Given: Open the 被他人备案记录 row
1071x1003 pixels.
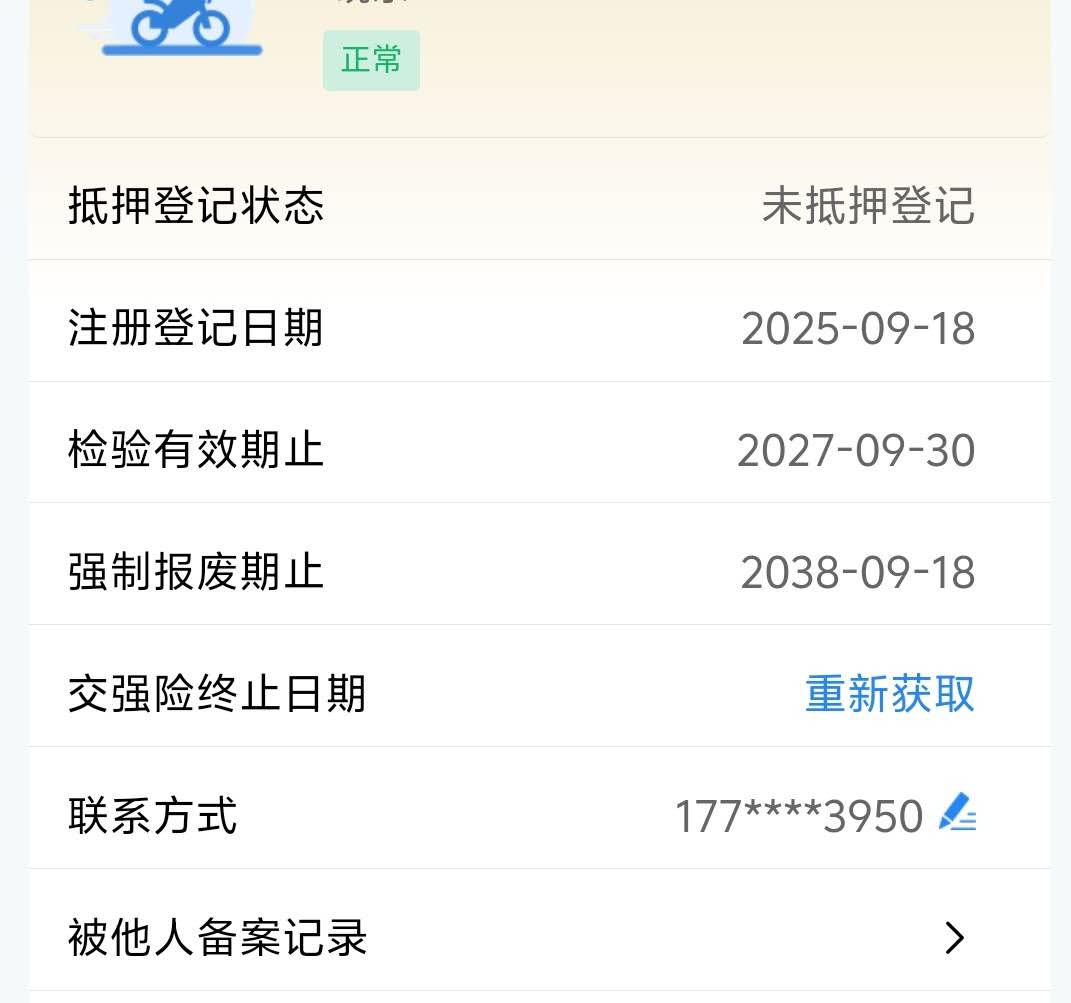Looking at the screenshot, I should pos(540,938).
